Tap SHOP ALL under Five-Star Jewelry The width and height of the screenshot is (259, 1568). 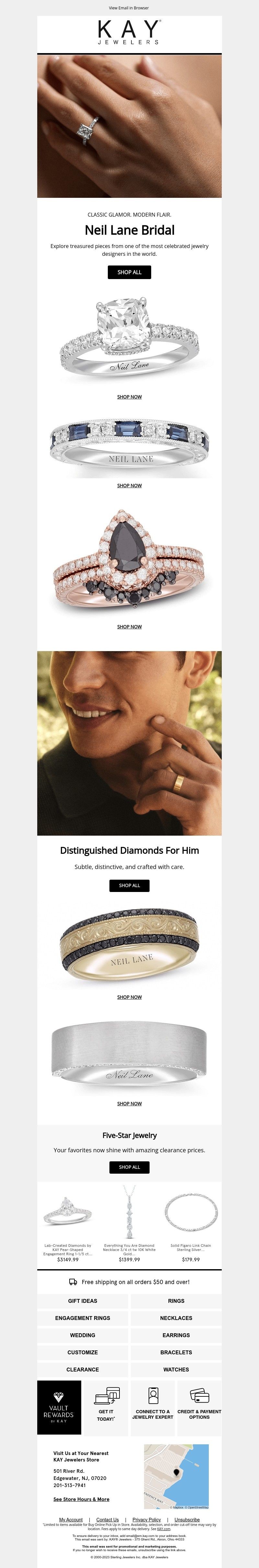tap(129, 1167)
